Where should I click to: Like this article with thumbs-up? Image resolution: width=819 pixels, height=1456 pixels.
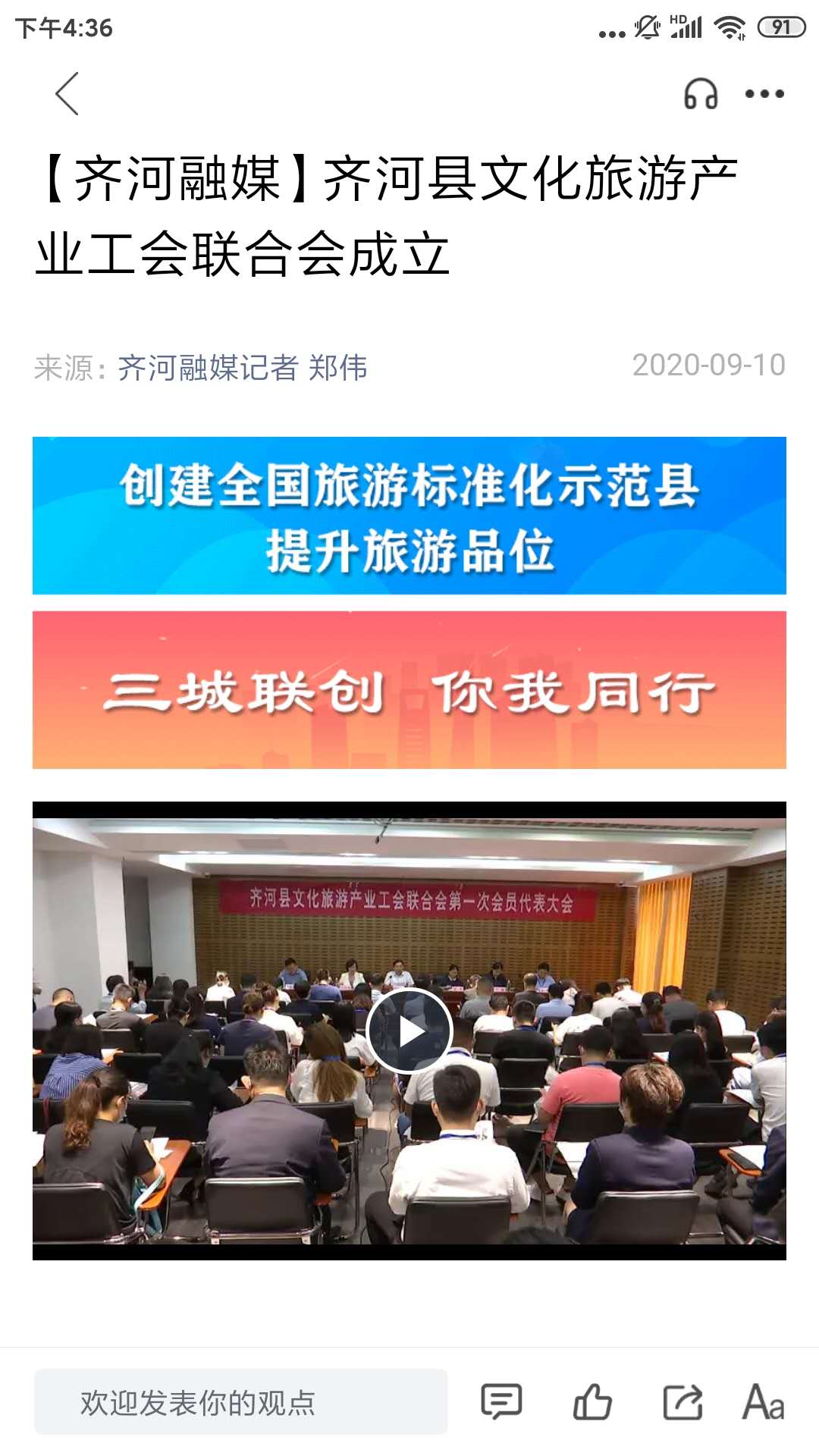592,1401
